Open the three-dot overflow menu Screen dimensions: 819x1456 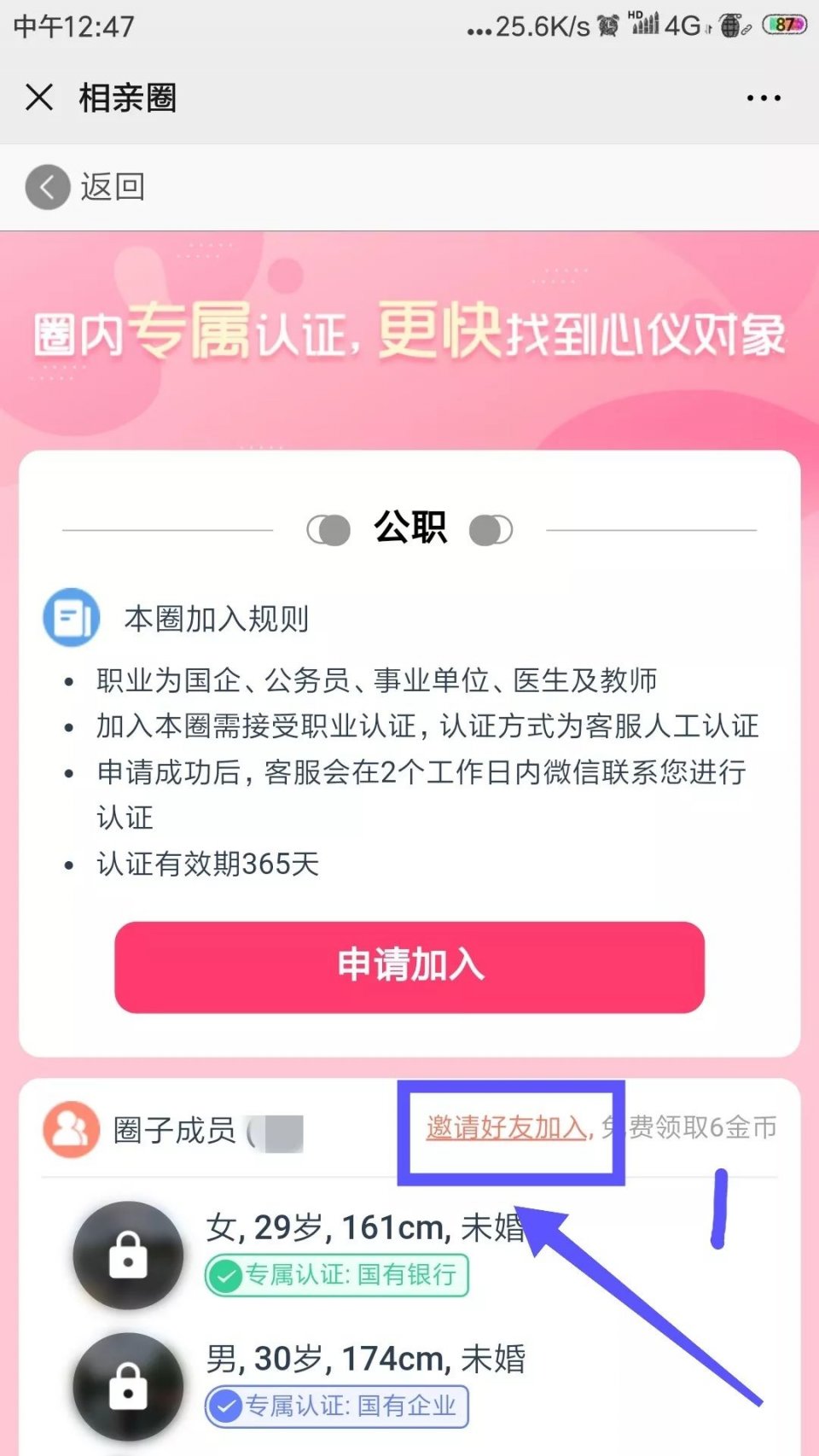(763, 97)
